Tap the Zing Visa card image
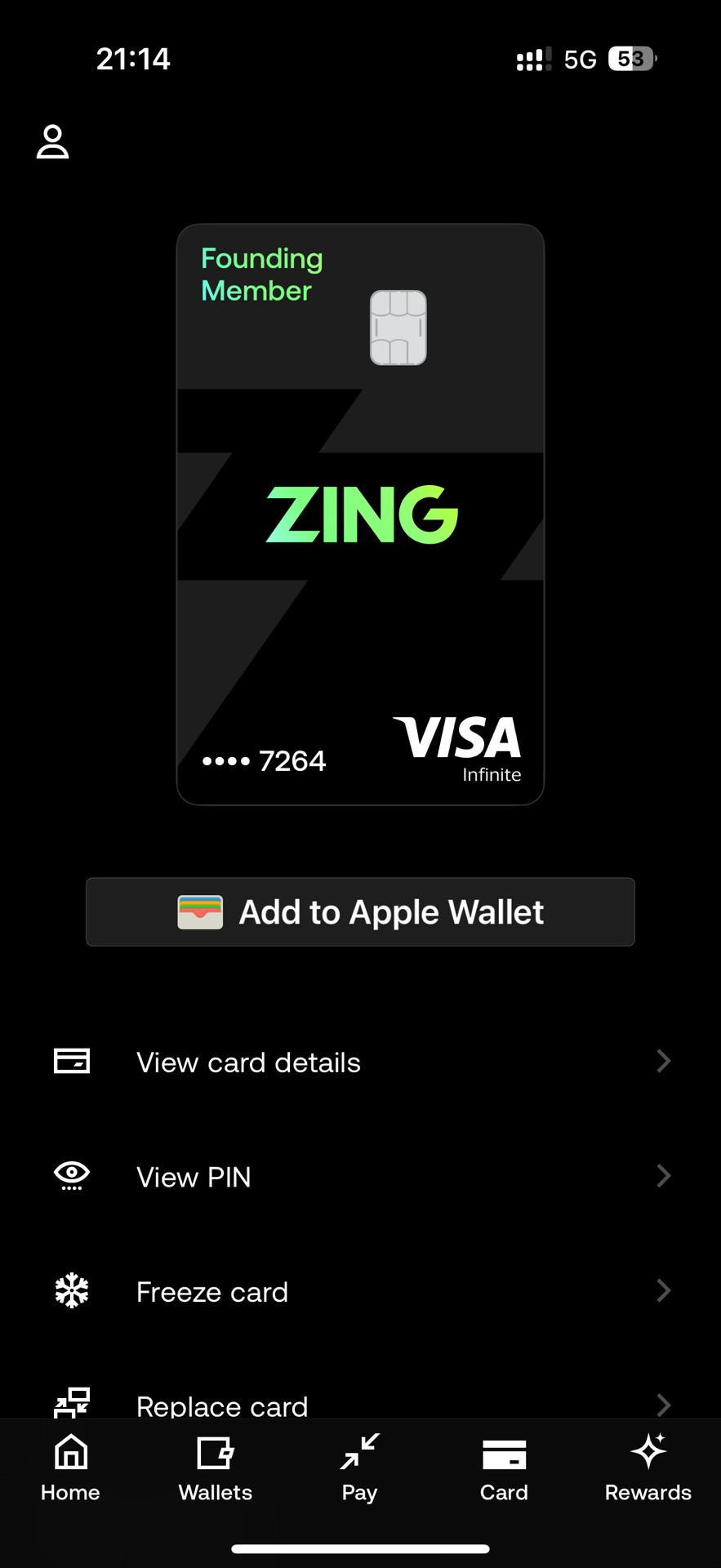This screenshot has width=721, height=1568. click(x=360, y=514)
